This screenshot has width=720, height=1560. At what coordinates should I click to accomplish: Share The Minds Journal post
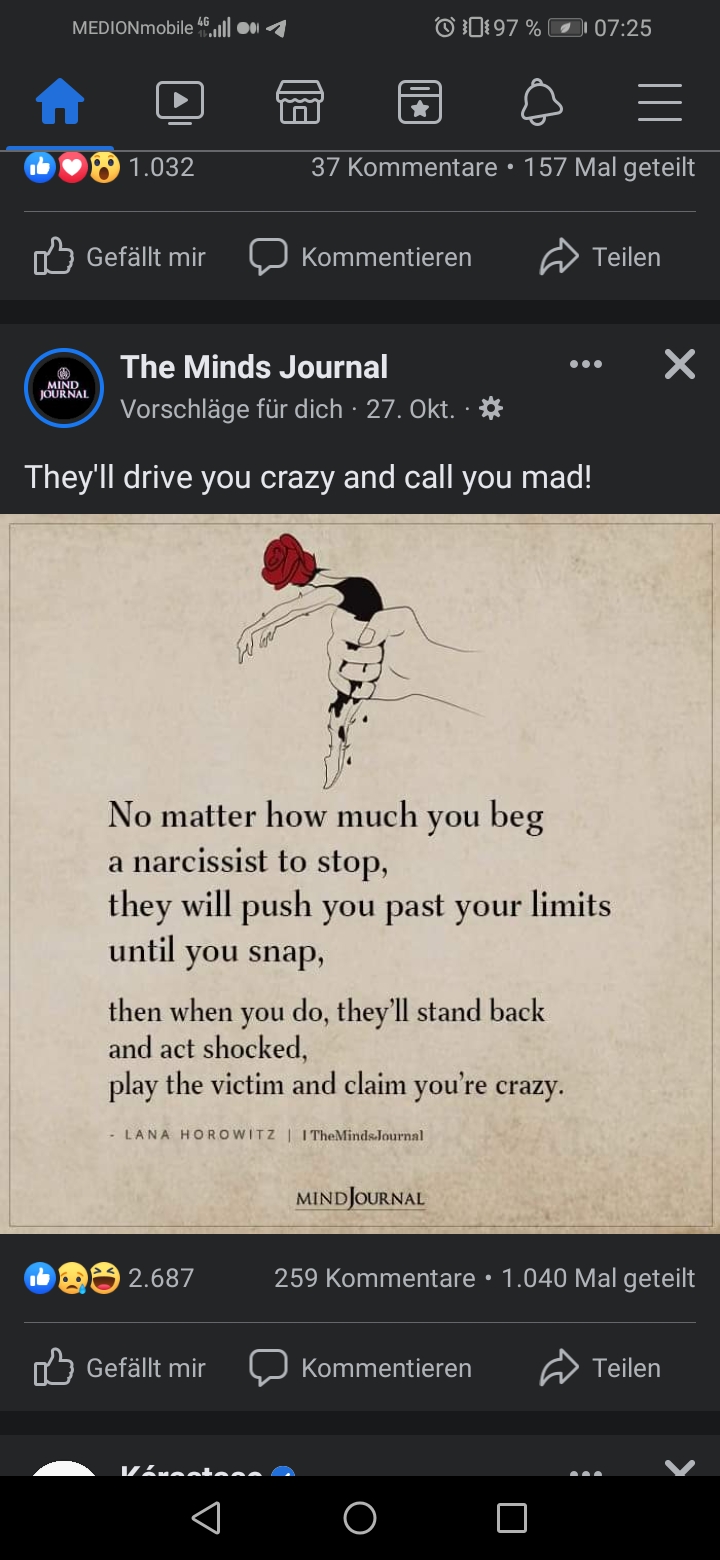[x=600, y=1367]
